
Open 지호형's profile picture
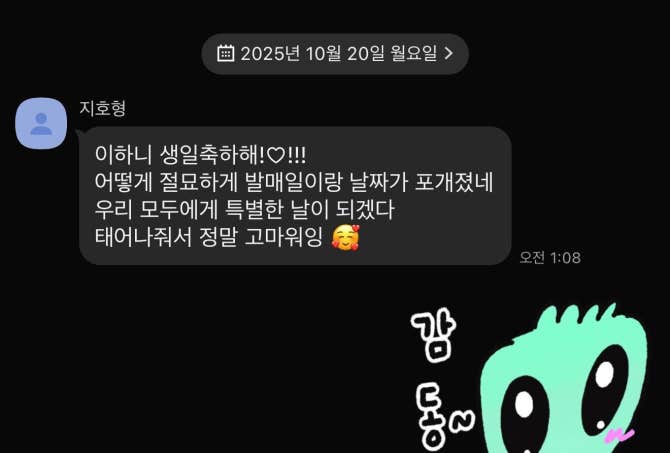[41, 124]
